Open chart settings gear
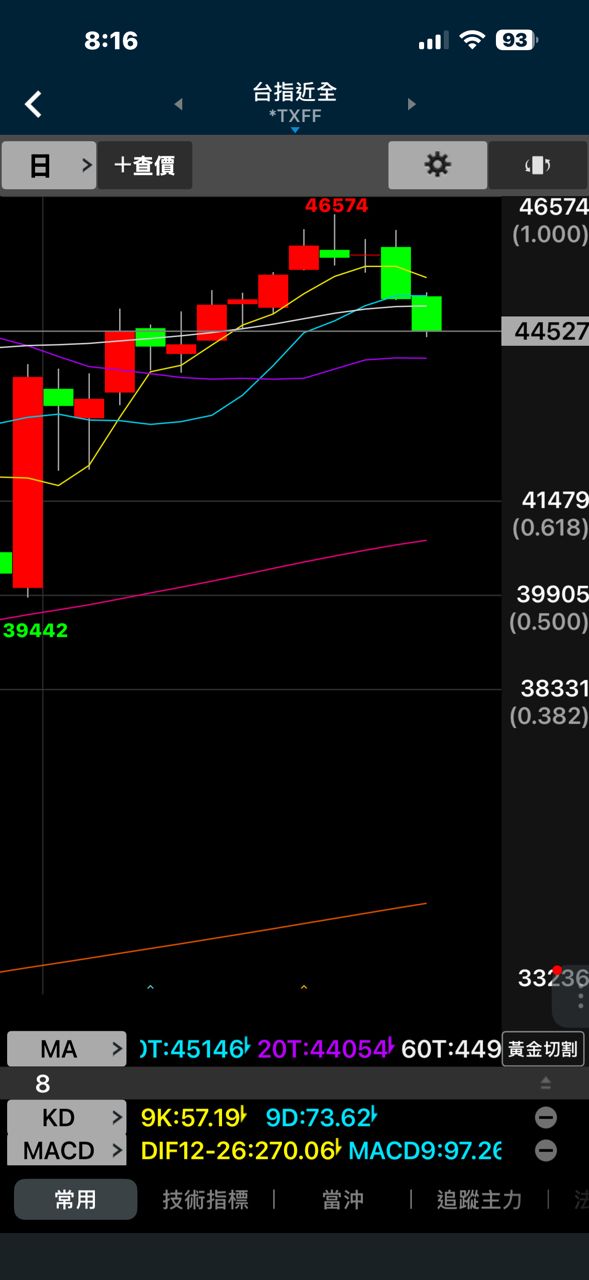Image resolution: width=589 pixels, height=1280 pixels. pos(438,165)
